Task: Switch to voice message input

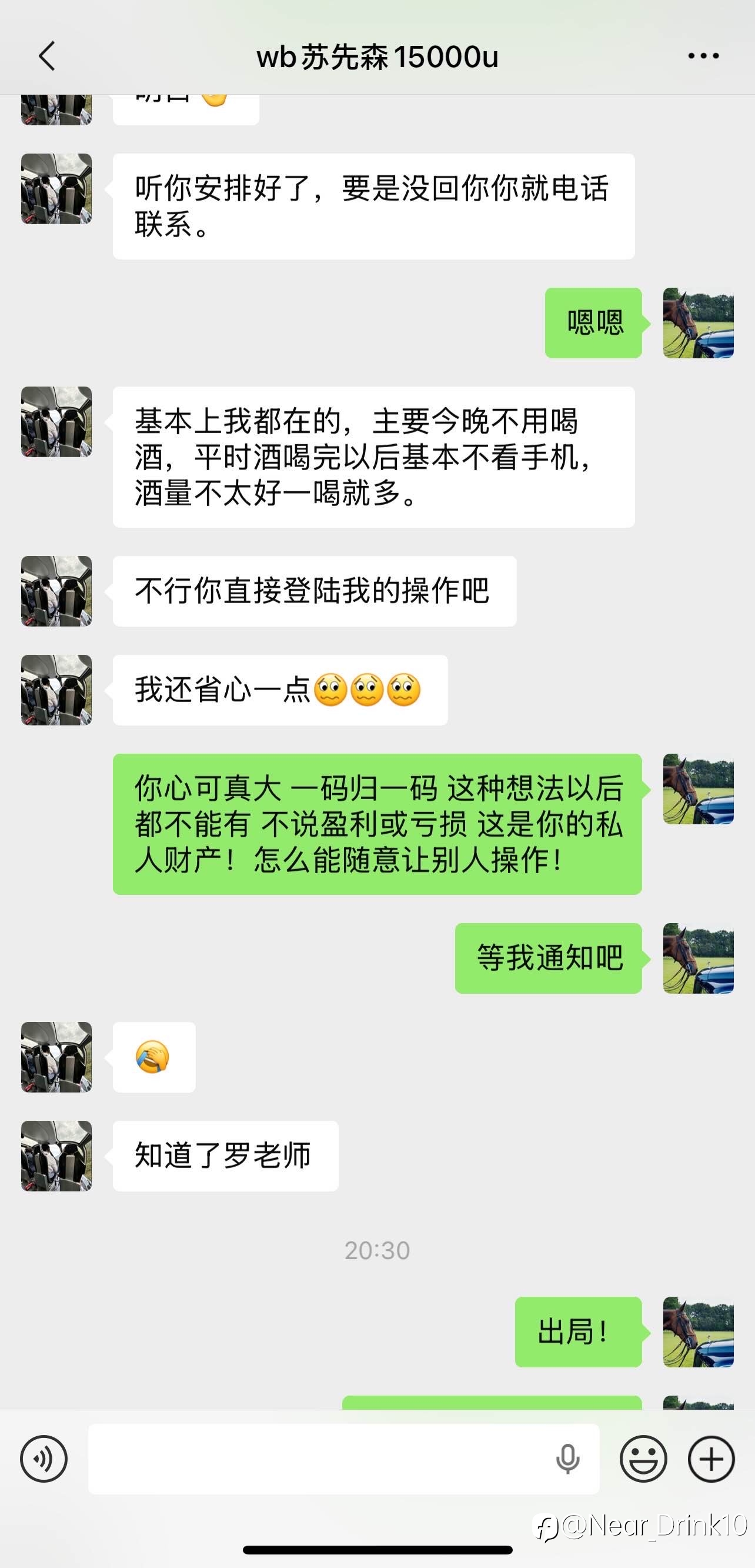Action: [44, 1459]
